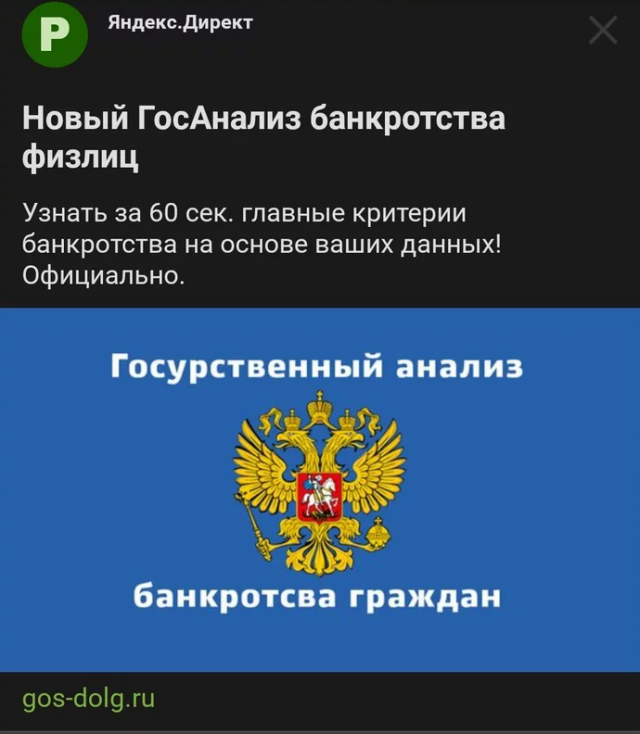Viewport: 640px width, 734px height.
Task: Dismiss the Яндекс.Директ ad
Action: pyautogui.click(x=603, y=31)
